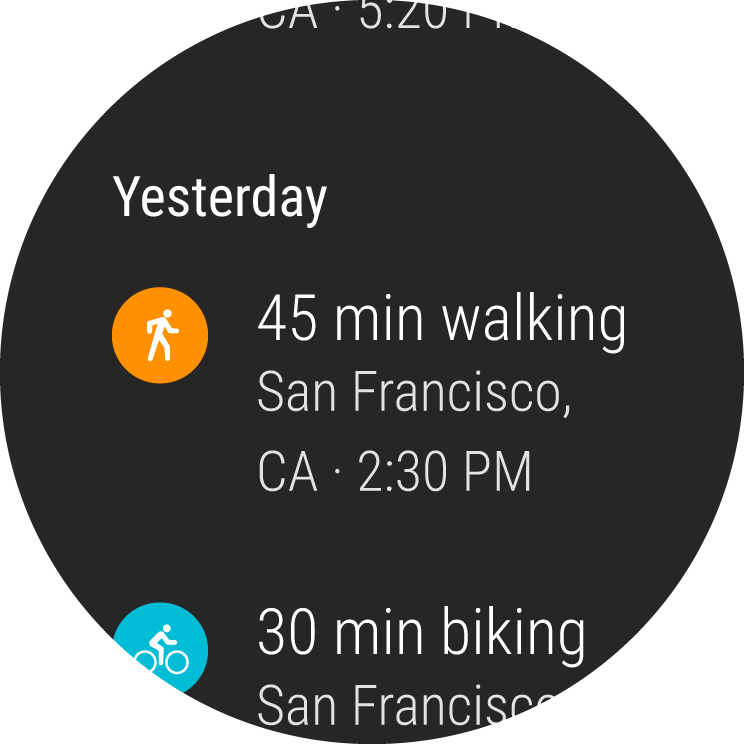Open the 45 min walking activity
This screenshot has height=744, width=744.
(440, 320)
